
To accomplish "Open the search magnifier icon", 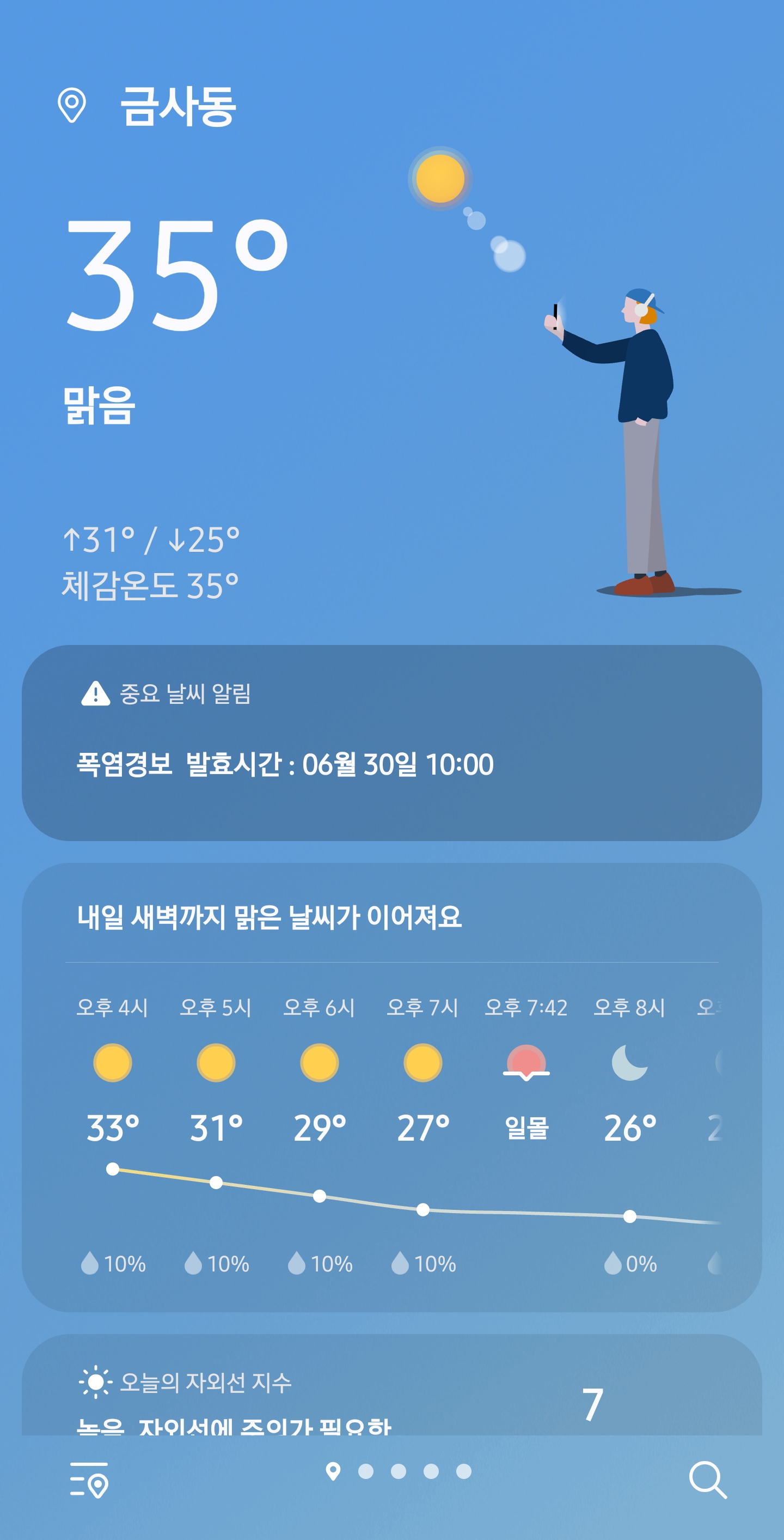I will [708, 1480].
